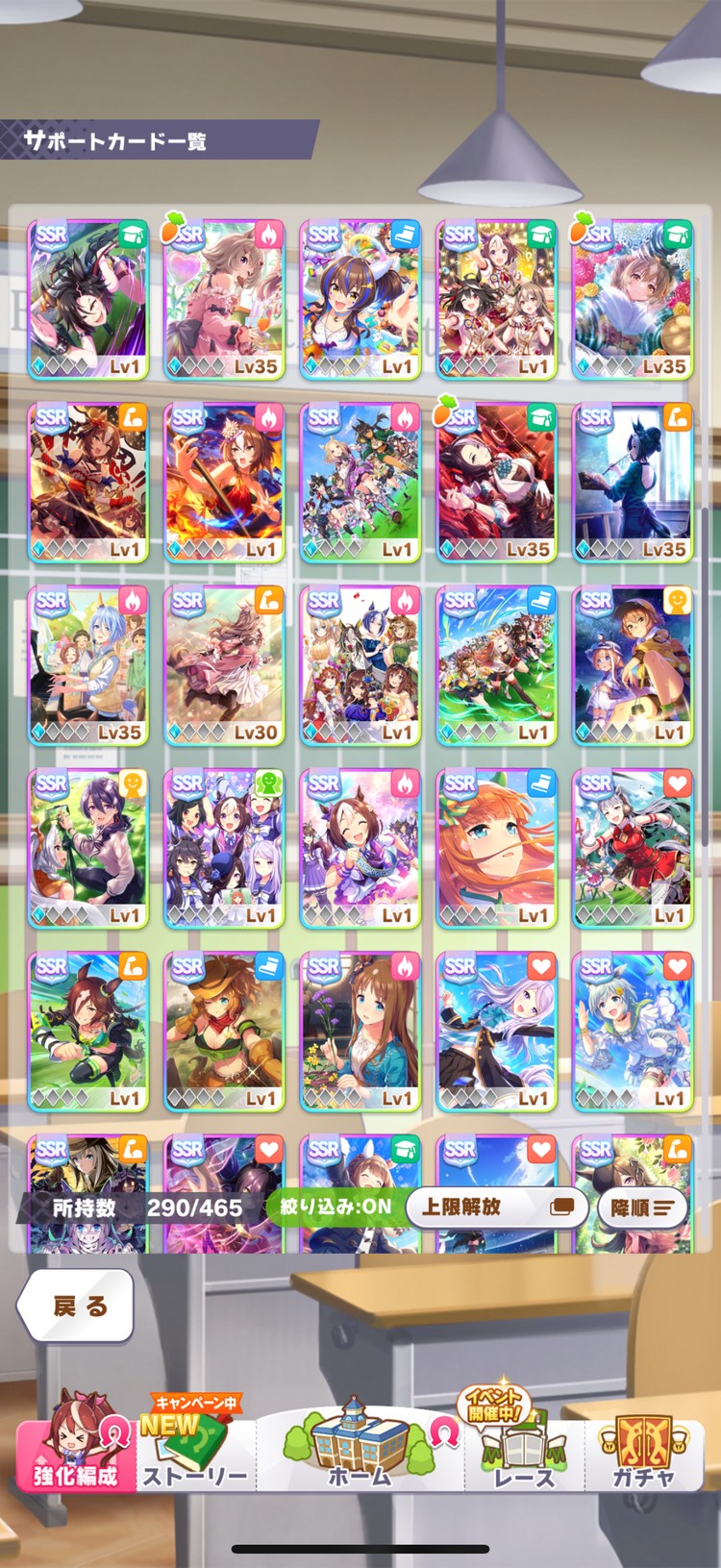Change the 降順 sort order
Screen dimensions: 721x1568
[x=642, y=1207]
